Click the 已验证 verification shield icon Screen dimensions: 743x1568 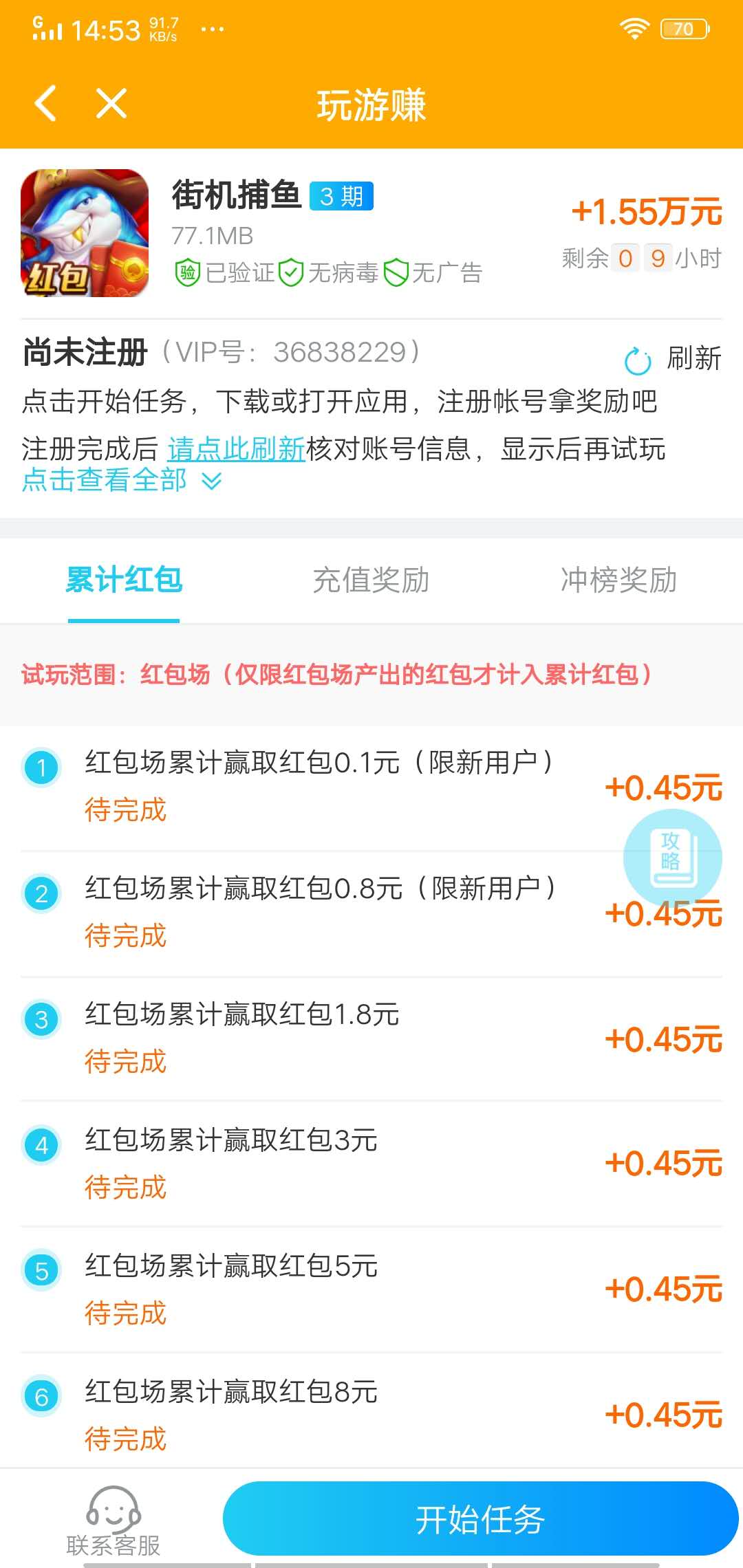187,271
